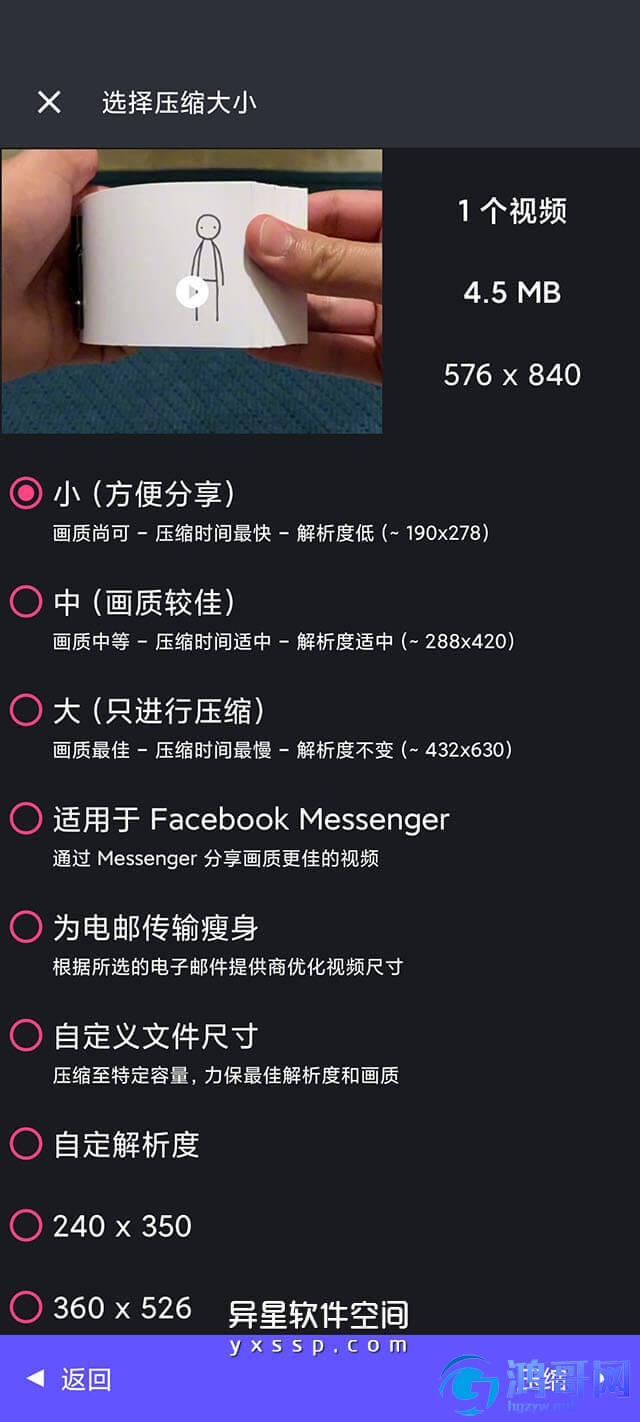Choose 中 (画质较佳) compression

26,602
